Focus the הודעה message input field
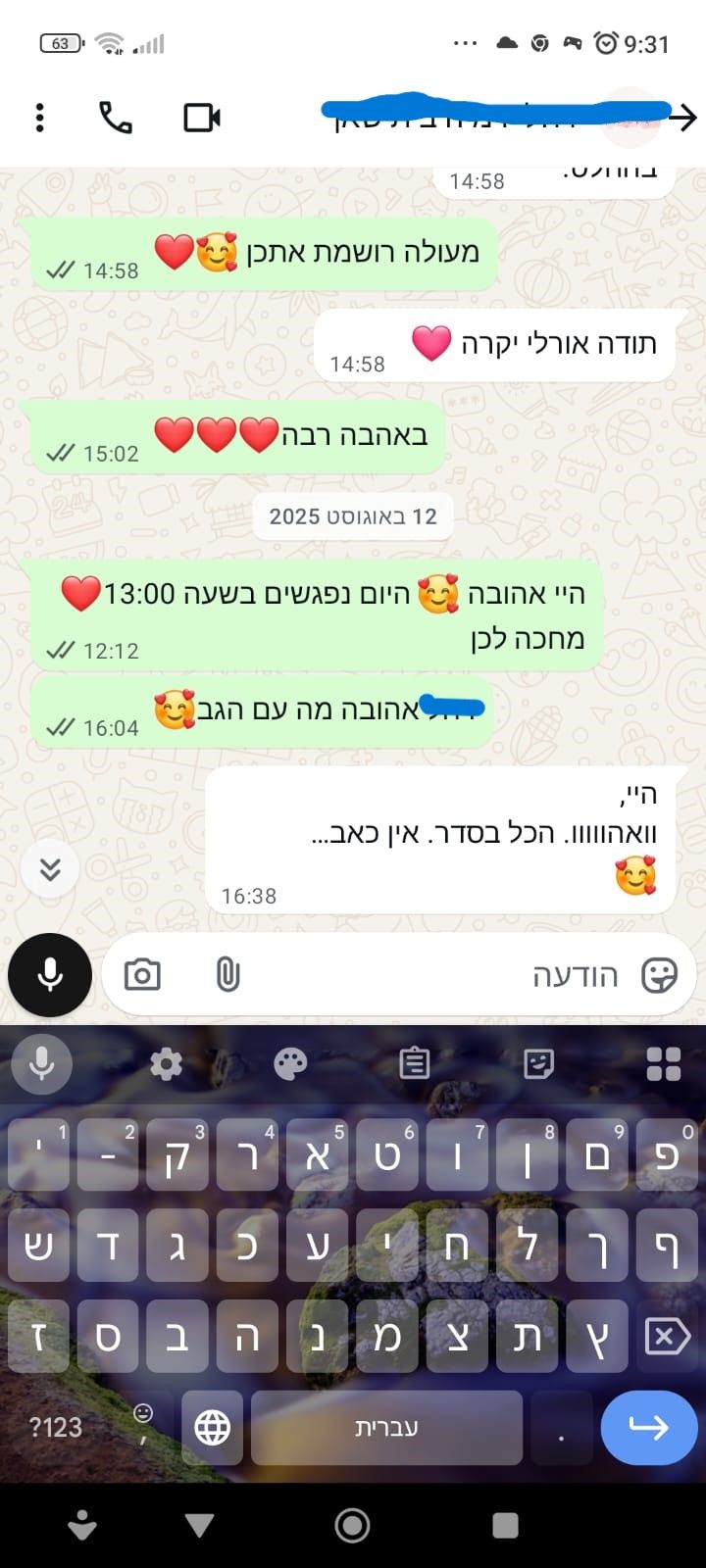Screen dimensions: 706x1568 pyautogui.click(x=431, y=975)
